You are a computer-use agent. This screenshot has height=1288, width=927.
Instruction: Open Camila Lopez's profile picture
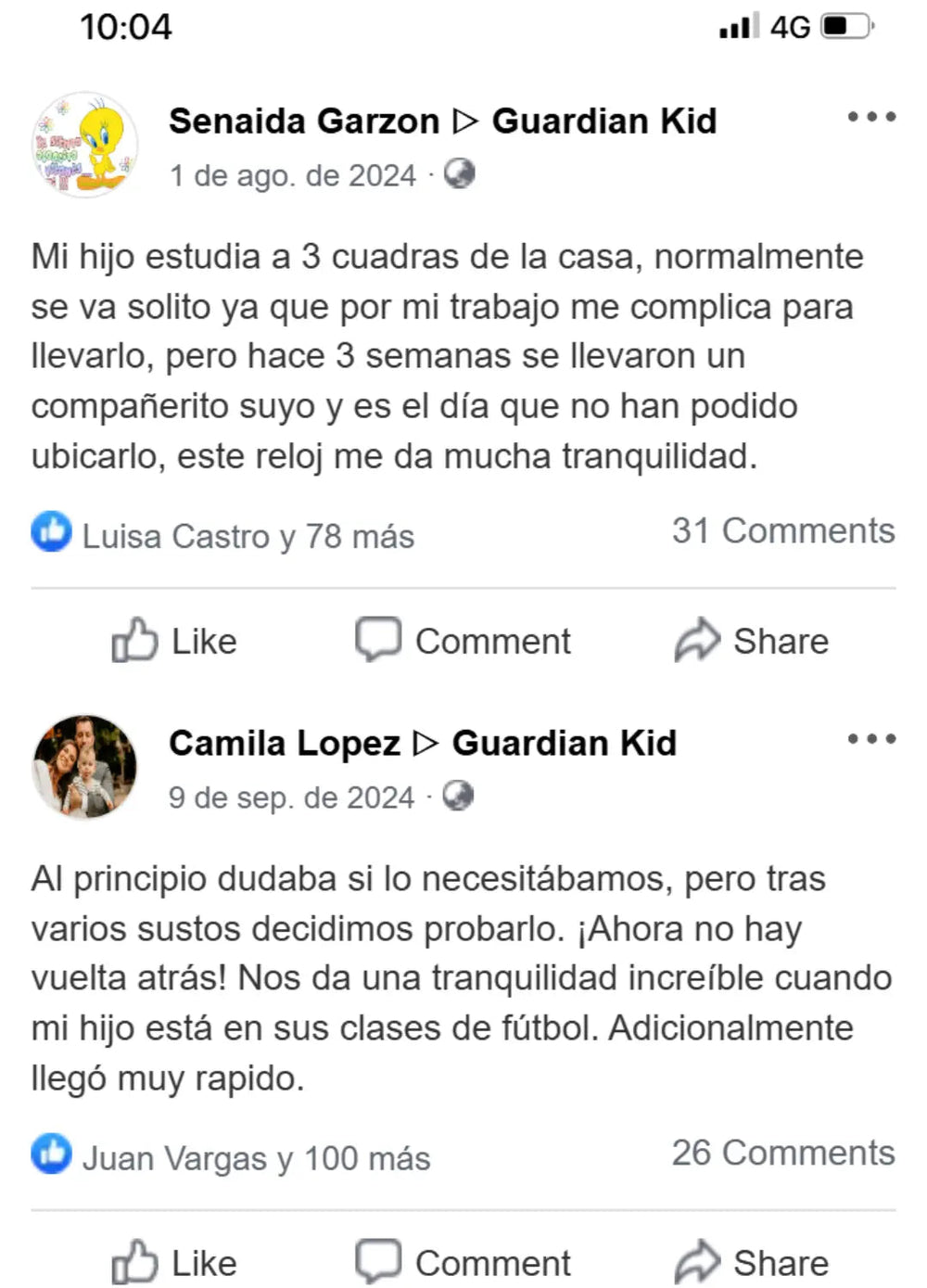84,766
